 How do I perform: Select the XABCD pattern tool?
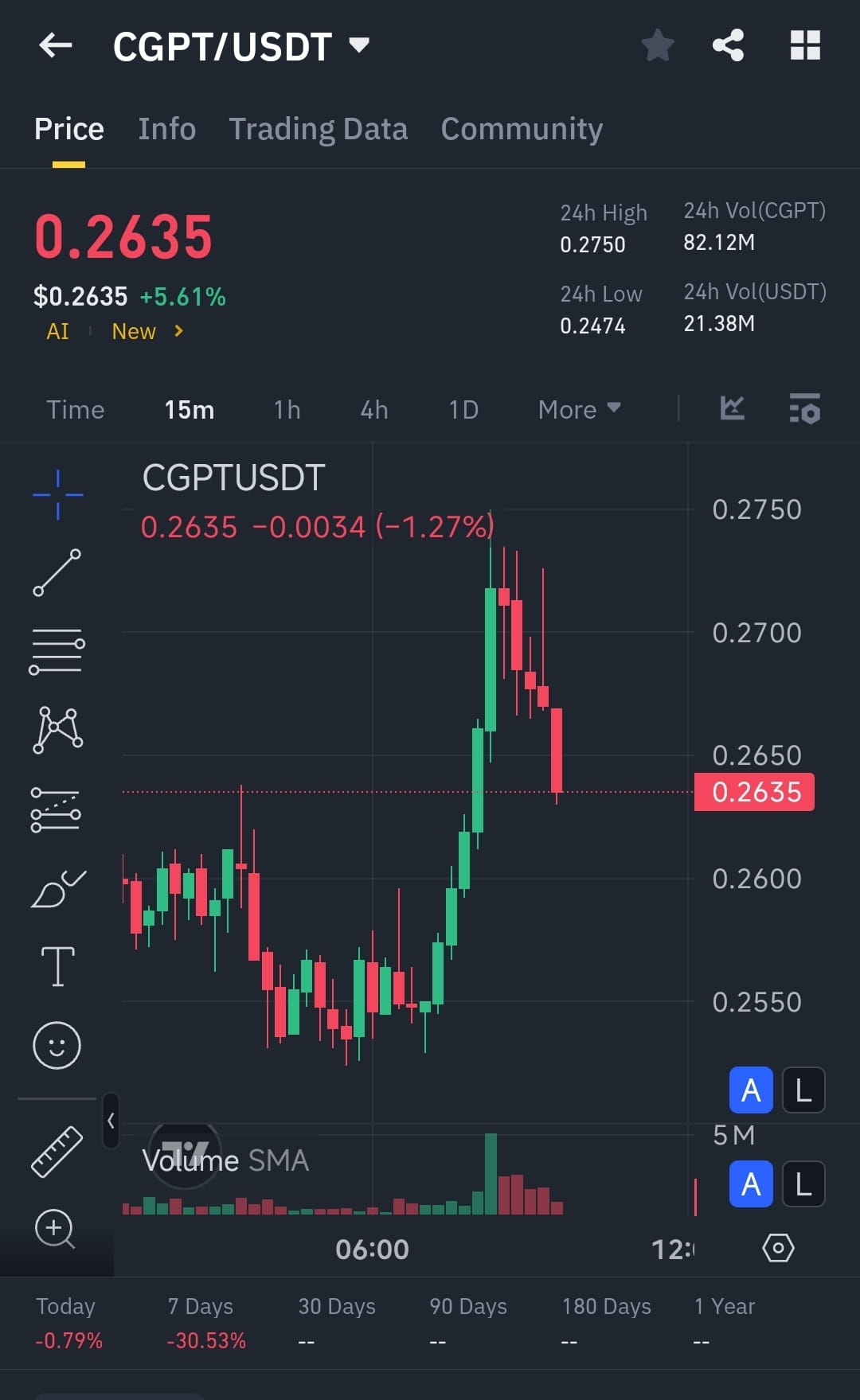[57, 728]
